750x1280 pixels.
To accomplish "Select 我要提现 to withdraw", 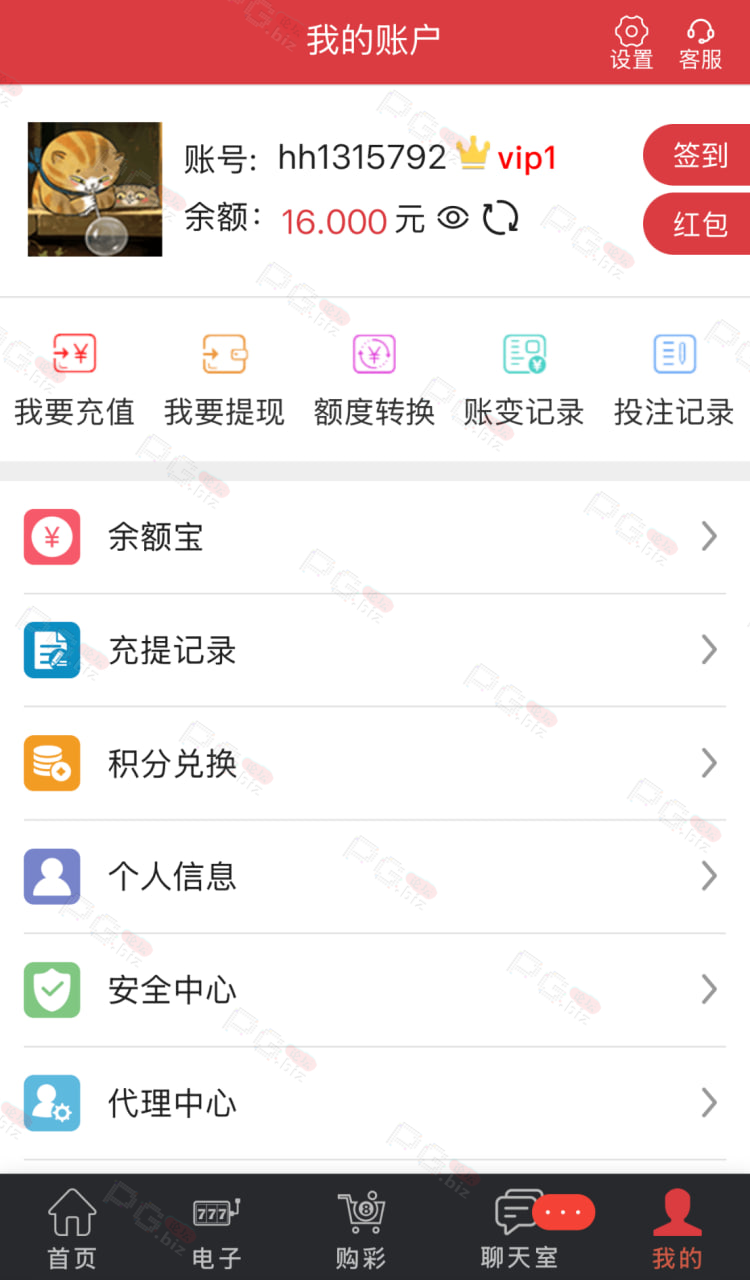I will (x=224, y=380).
